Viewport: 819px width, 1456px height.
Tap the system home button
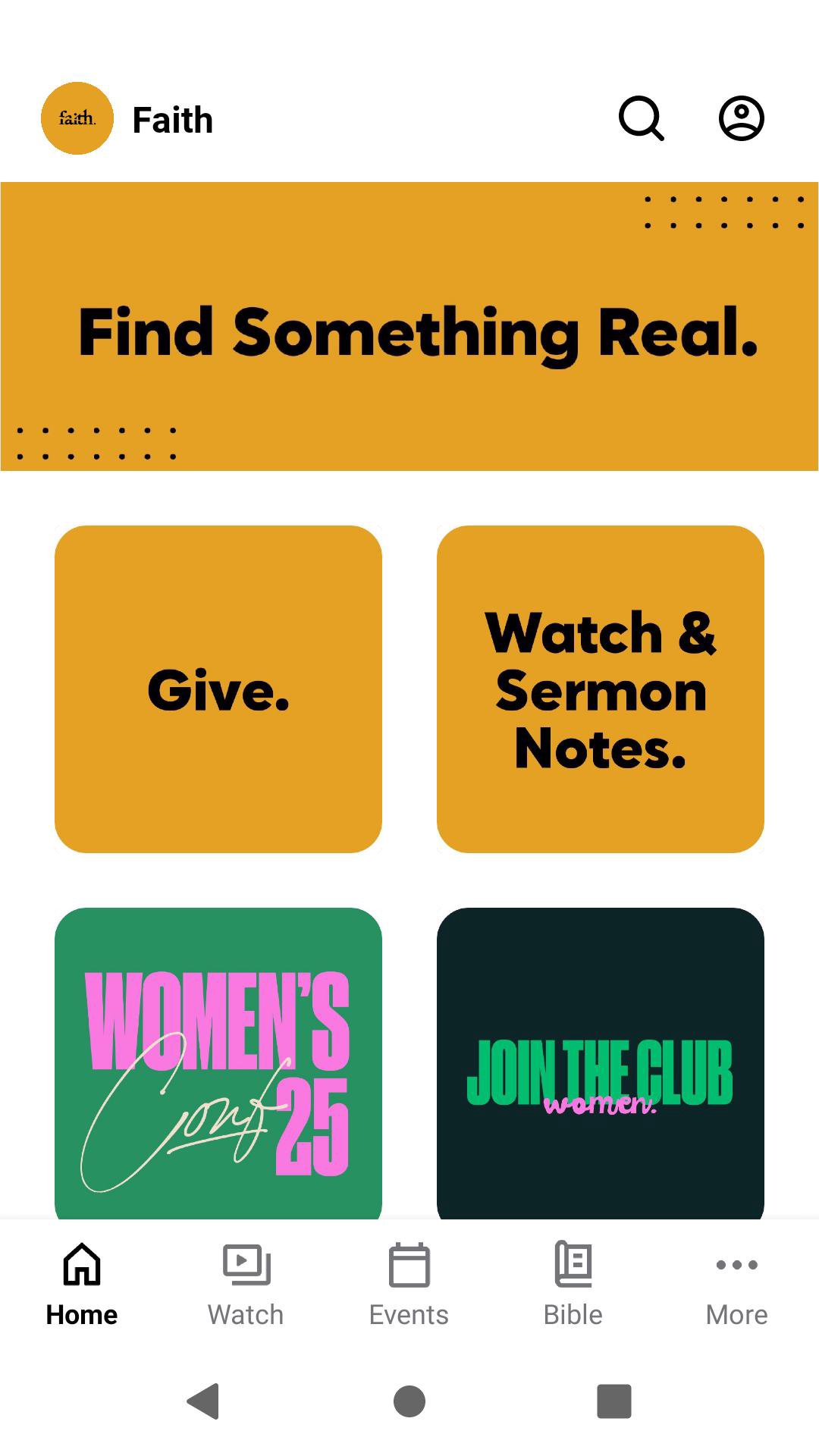[409, 1400]
